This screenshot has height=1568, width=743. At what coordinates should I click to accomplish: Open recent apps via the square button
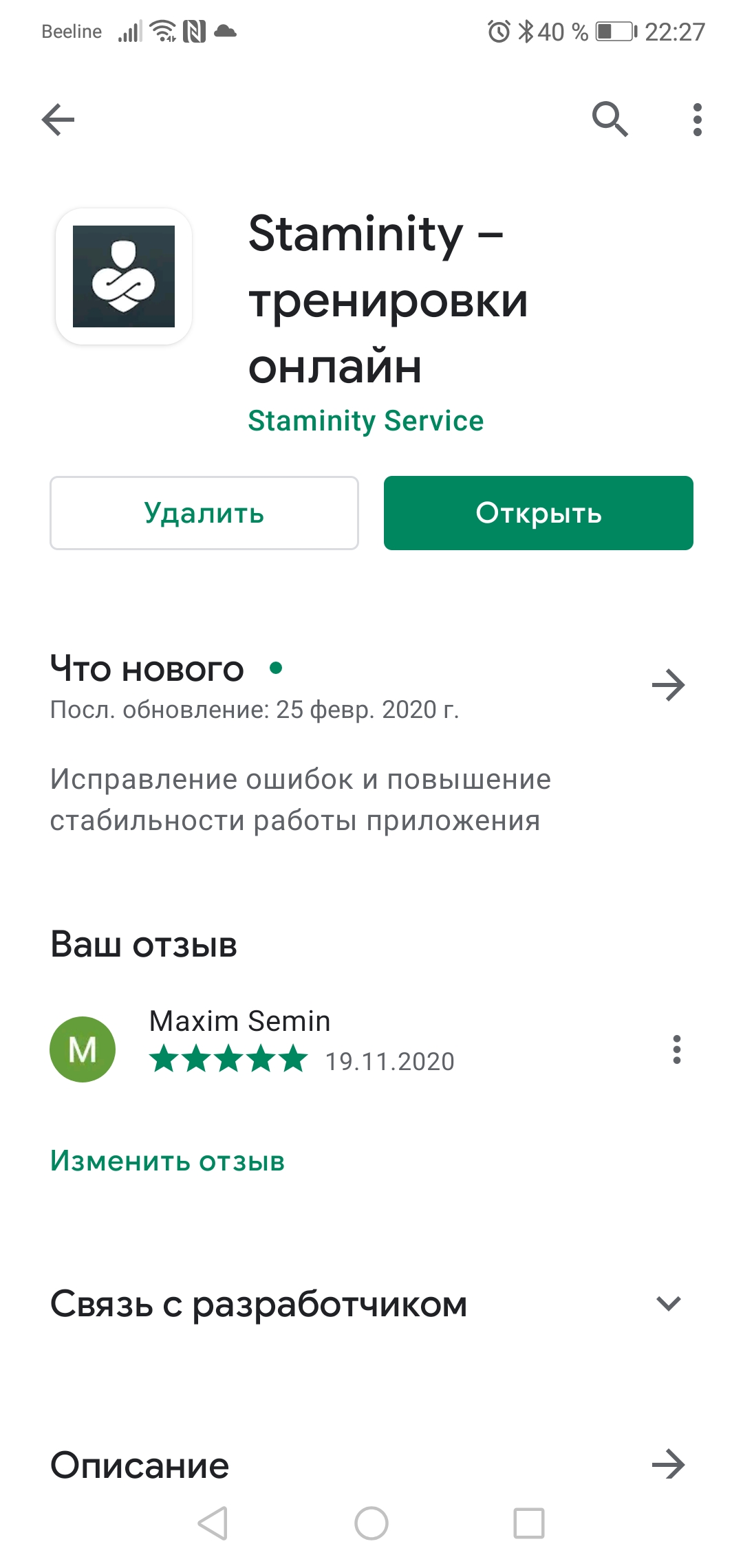(x=529, y=1523)
